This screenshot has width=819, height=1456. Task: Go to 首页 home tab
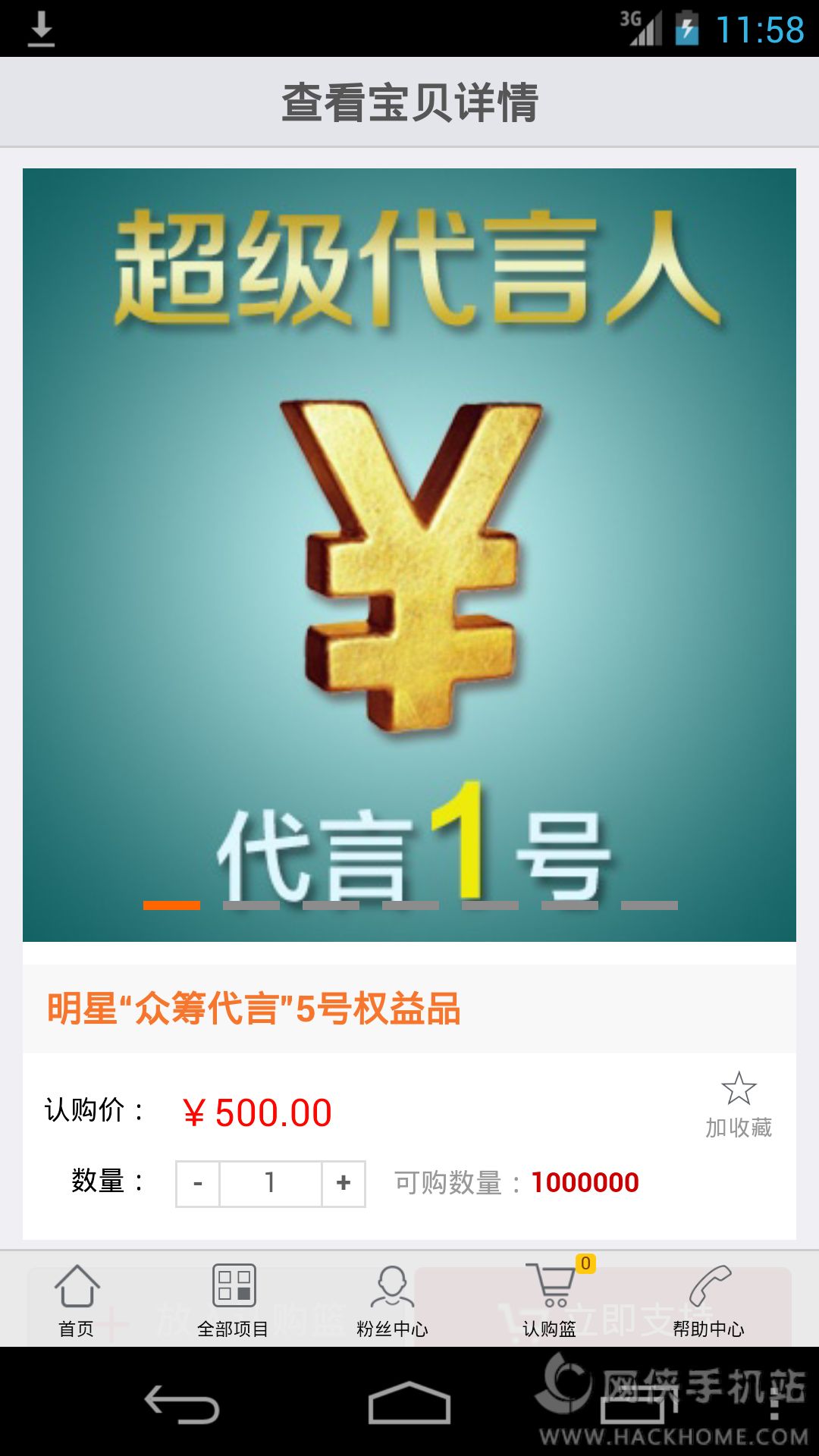pyautogui.click(x=77, y=1301)
